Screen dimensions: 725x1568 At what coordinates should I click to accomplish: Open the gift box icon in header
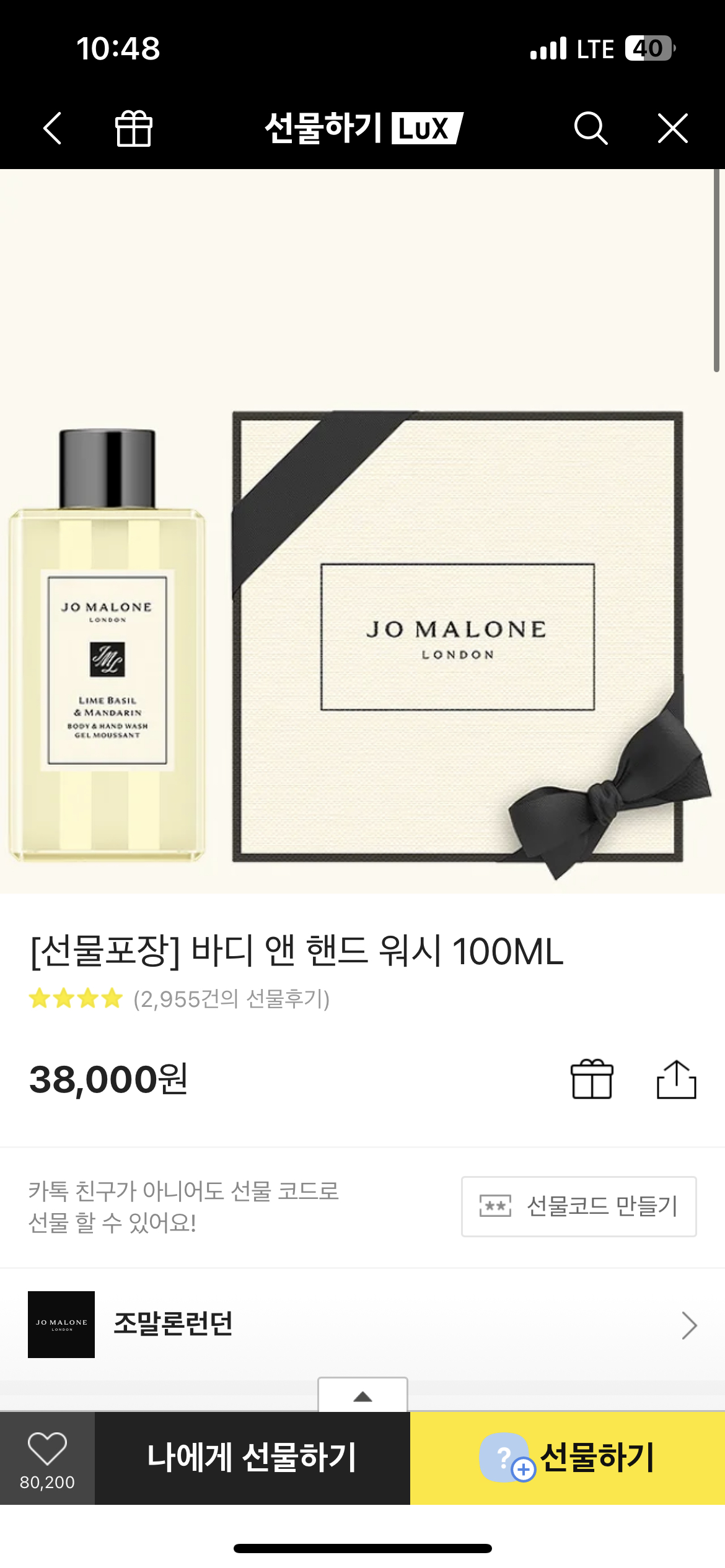coord(133,128)
